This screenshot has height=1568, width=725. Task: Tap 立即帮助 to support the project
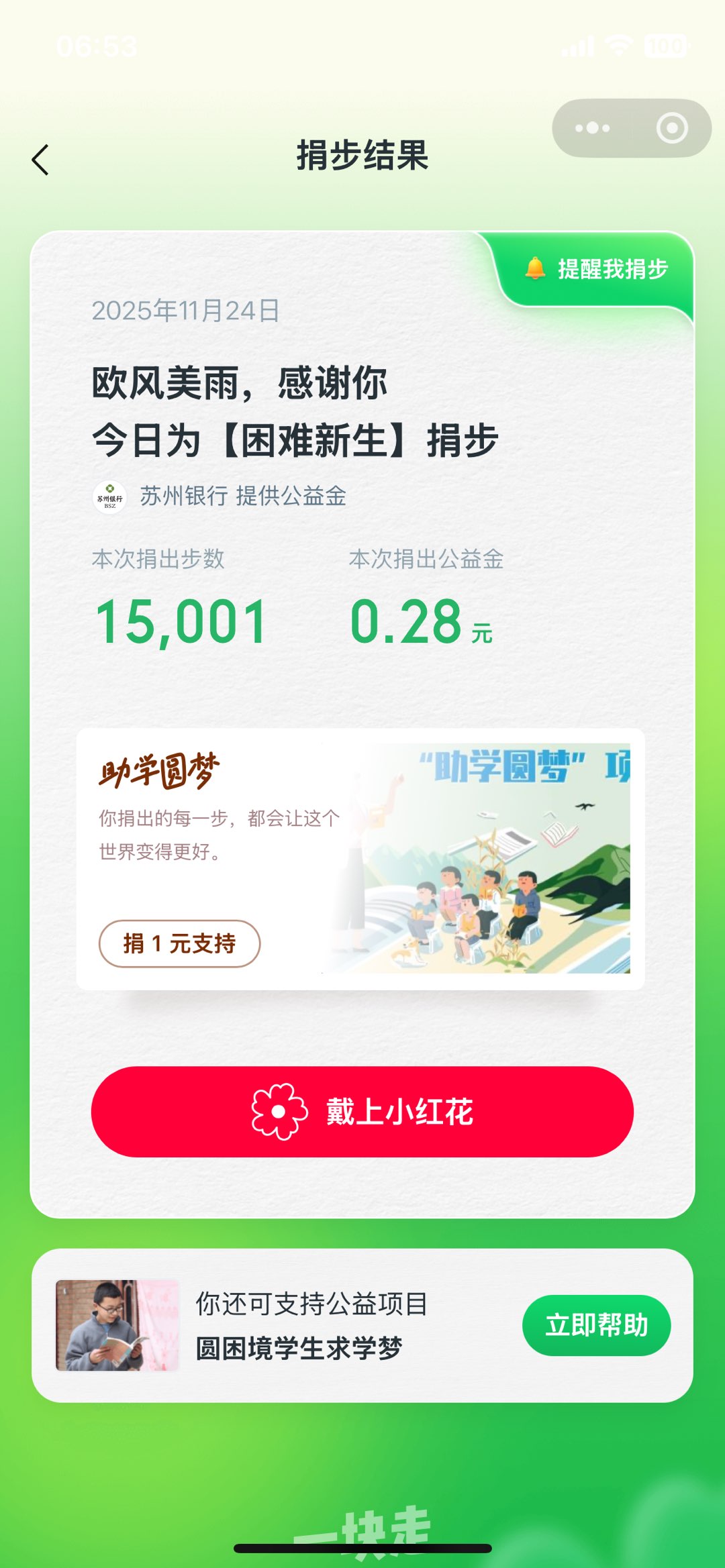point(596,1325)
